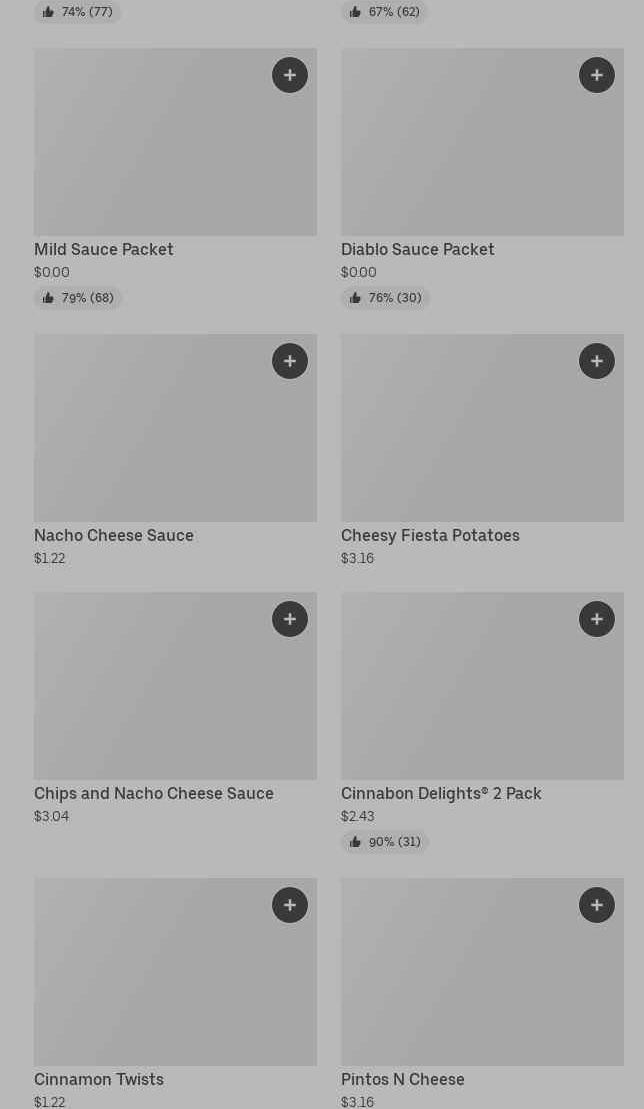The height and width of the screenshot is (1109, 644).
Task: Add Chips and Nacho Cheese Sauce to cart
Action: (x=290, y=619)
